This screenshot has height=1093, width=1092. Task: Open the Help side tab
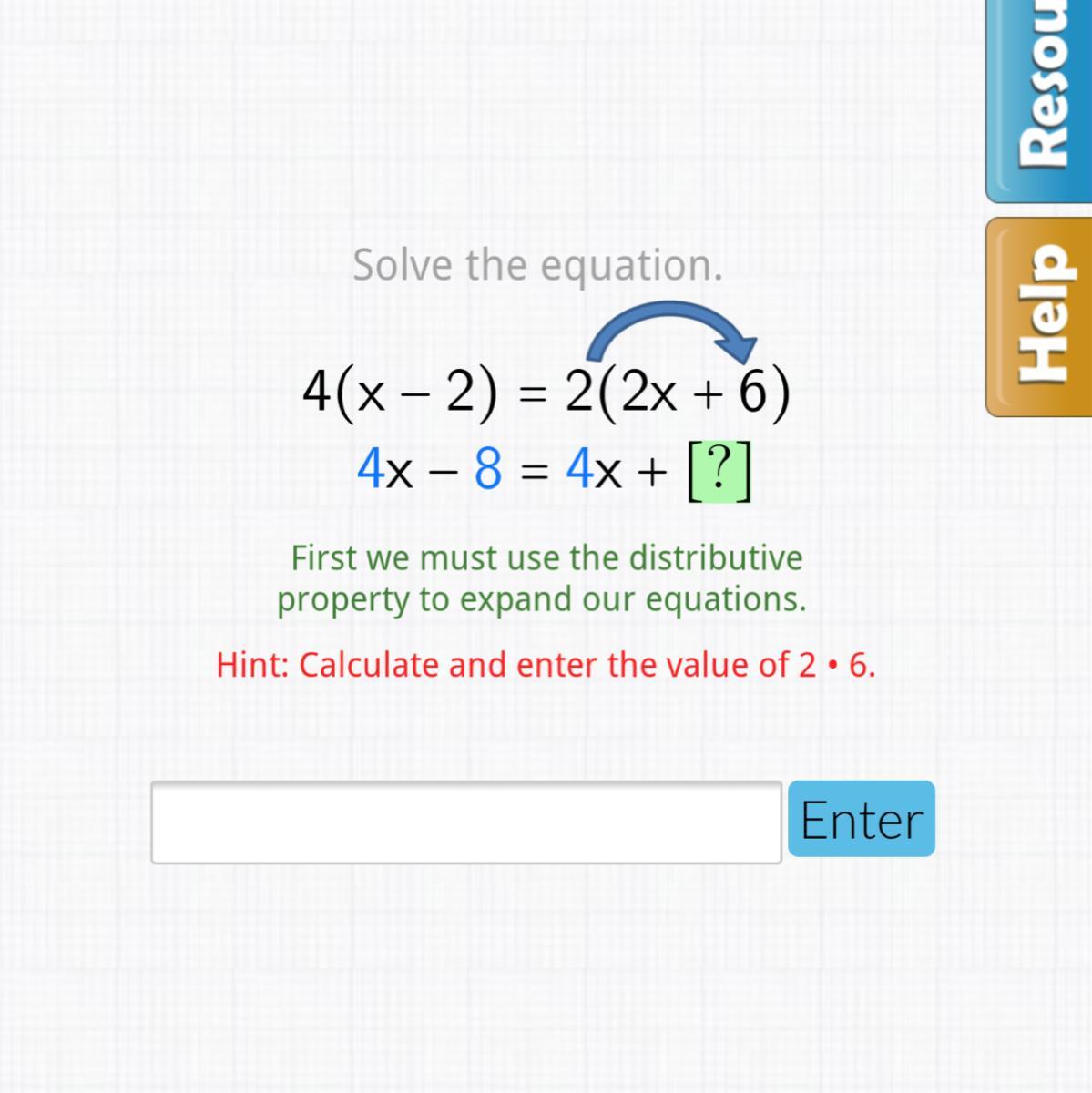click(x=1039, y=317)
